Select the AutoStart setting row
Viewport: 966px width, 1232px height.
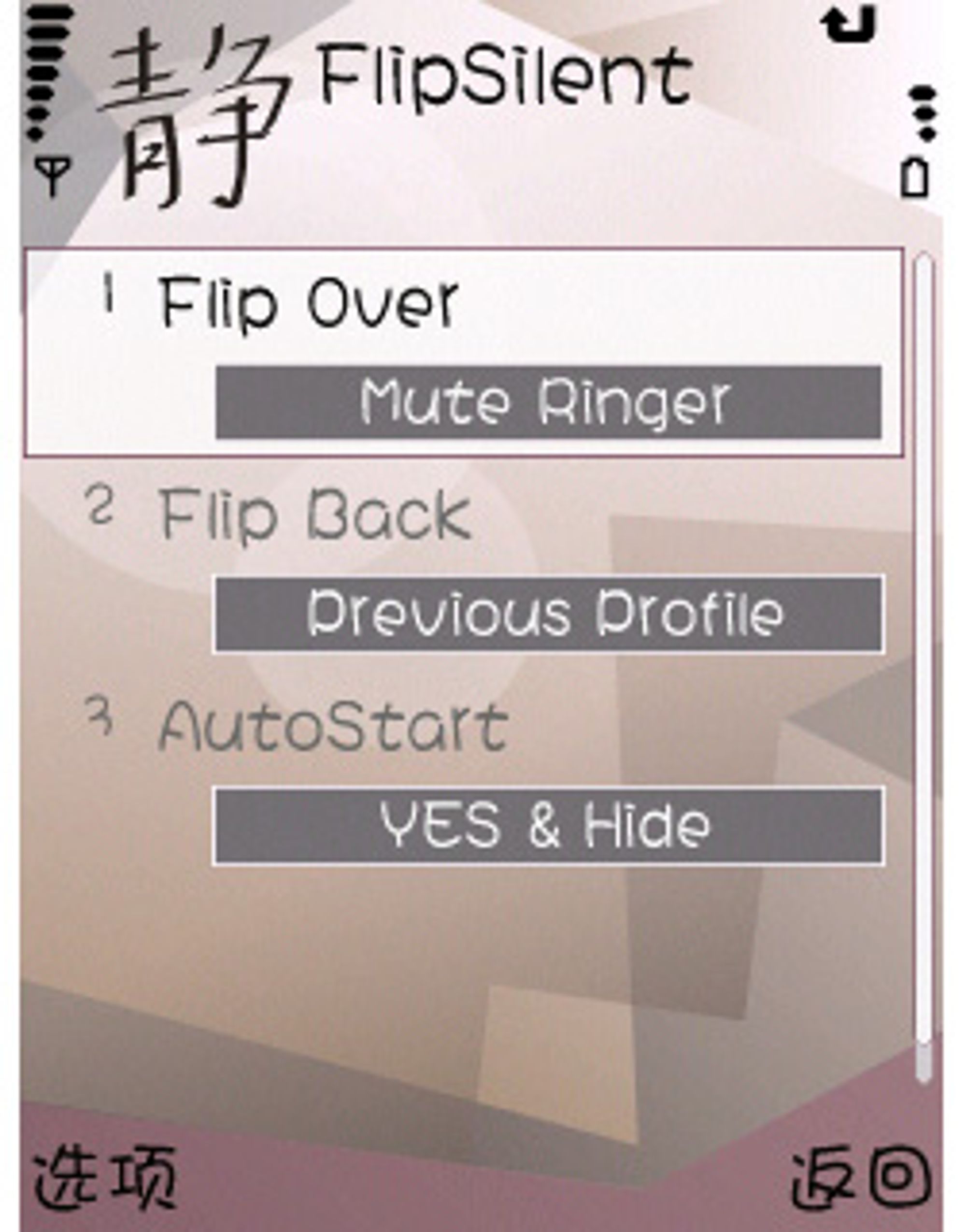click(334, 727)
